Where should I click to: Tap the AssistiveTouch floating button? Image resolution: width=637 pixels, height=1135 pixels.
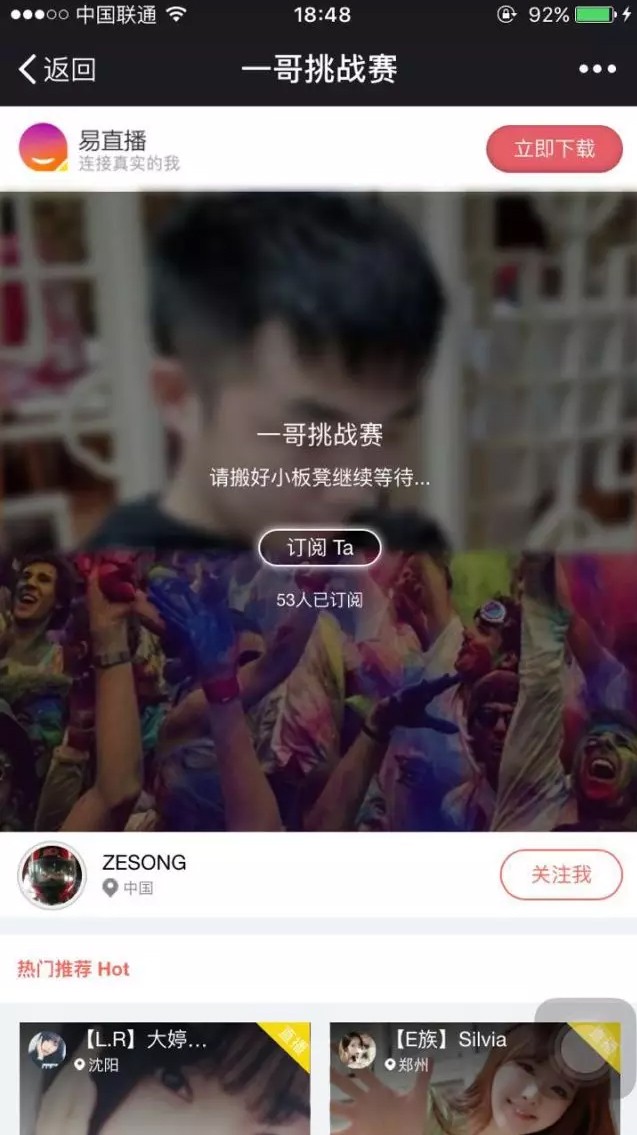pos(585,1050)
